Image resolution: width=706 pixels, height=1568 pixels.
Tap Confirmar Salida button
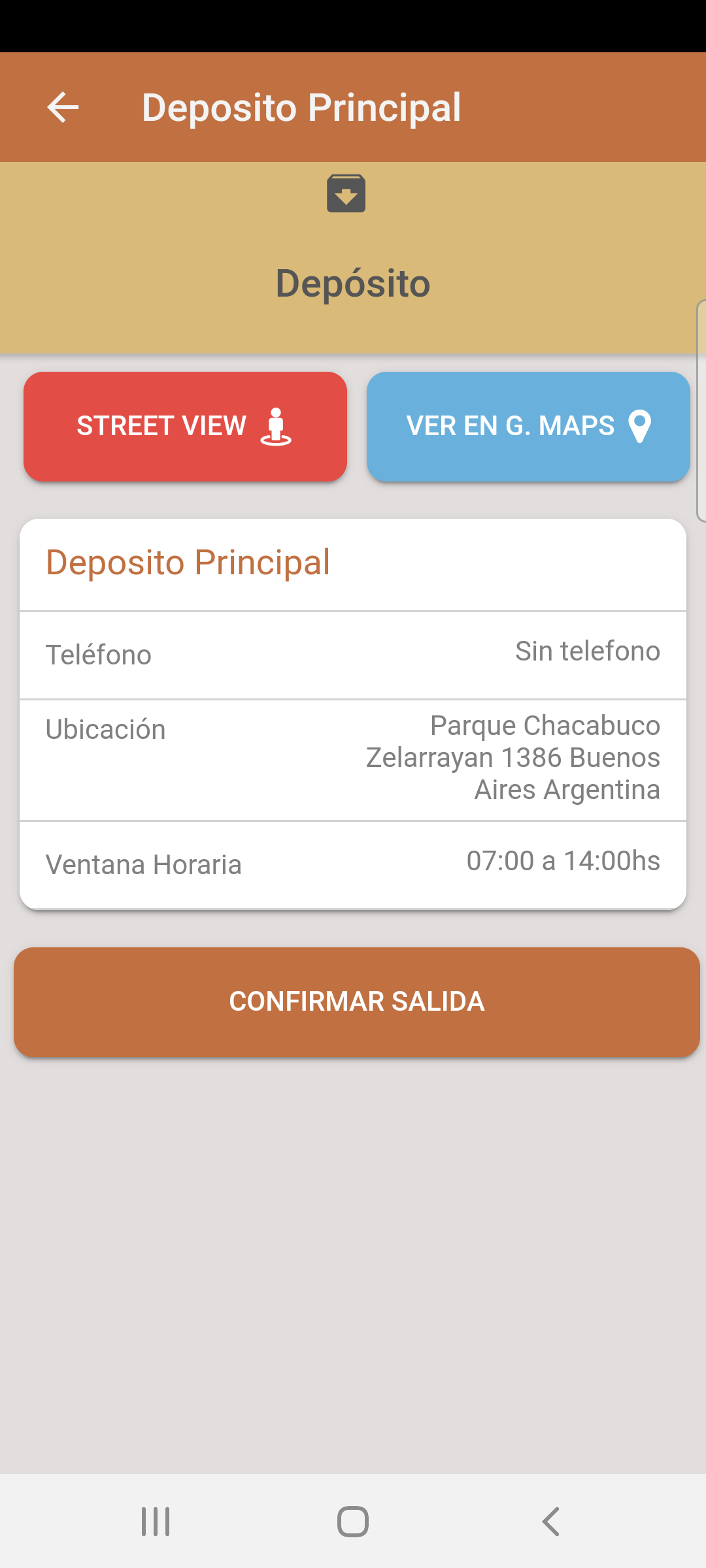[356, 1002]
